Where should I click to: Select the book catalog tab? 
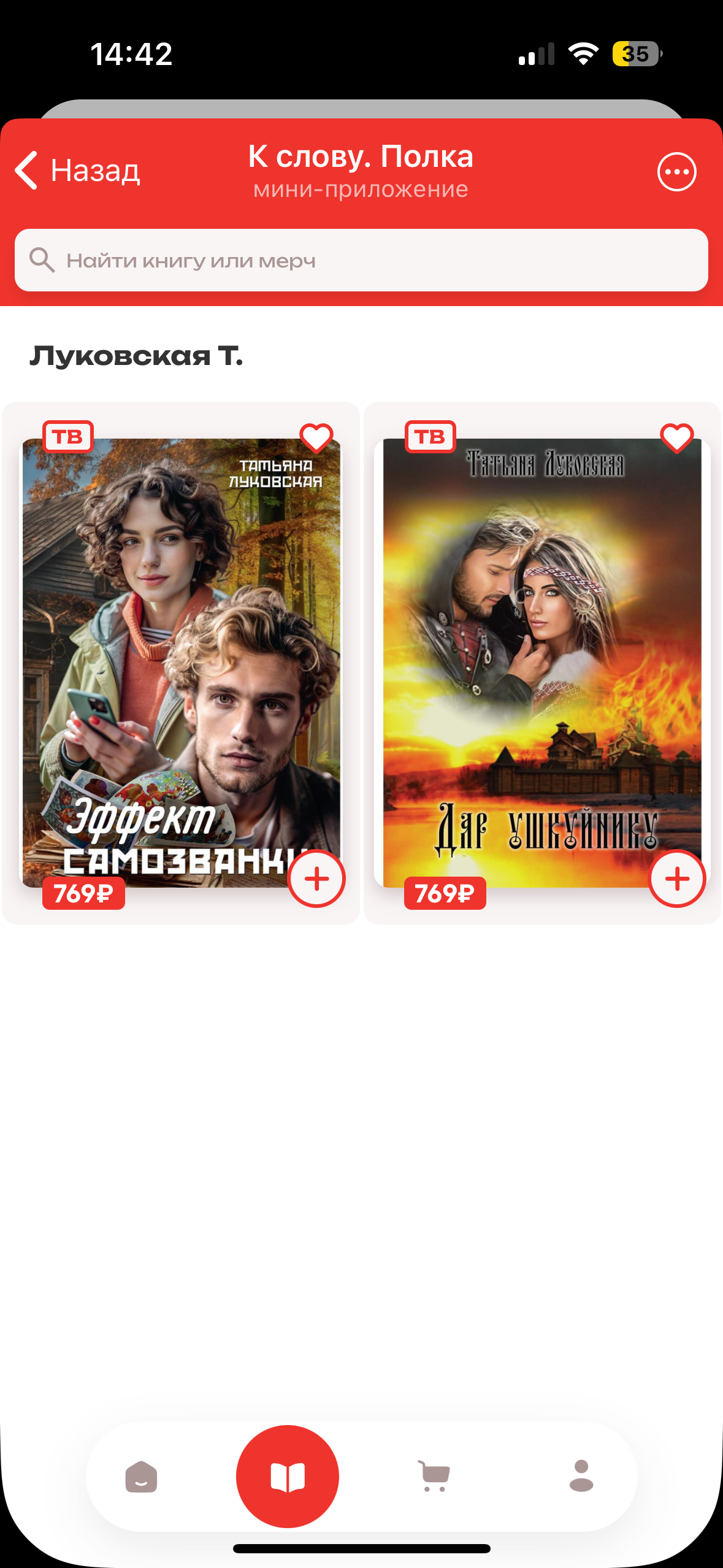point(288,1476)
